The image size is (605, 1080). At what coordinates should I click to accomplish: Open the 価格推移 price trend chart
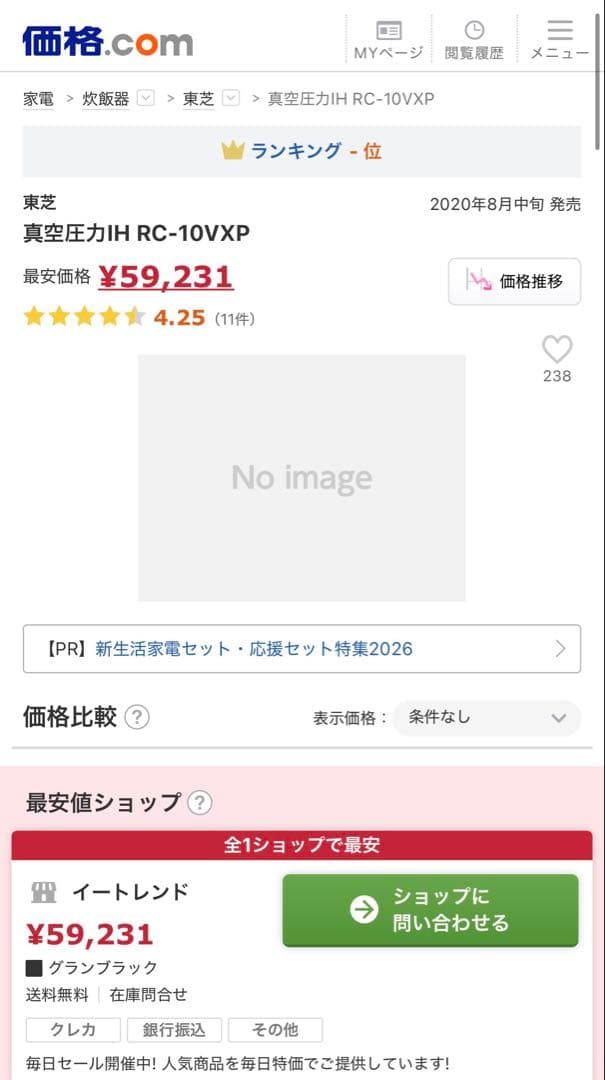514,281
